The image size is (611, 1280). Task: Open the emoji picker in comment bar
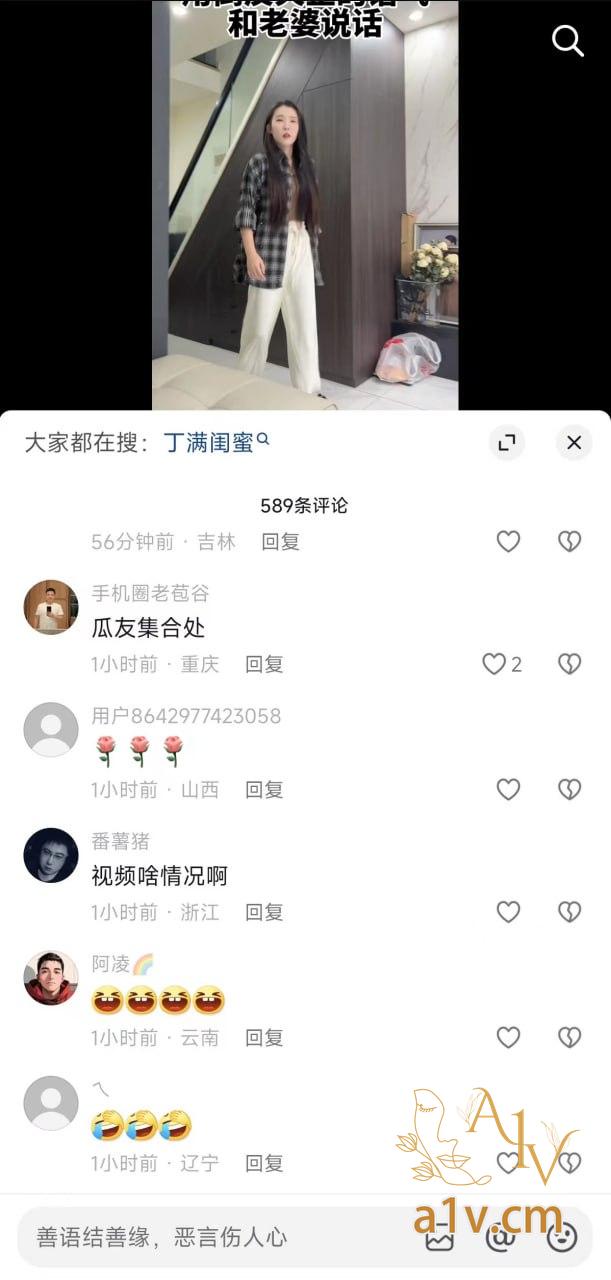(x=562, y=1237)
